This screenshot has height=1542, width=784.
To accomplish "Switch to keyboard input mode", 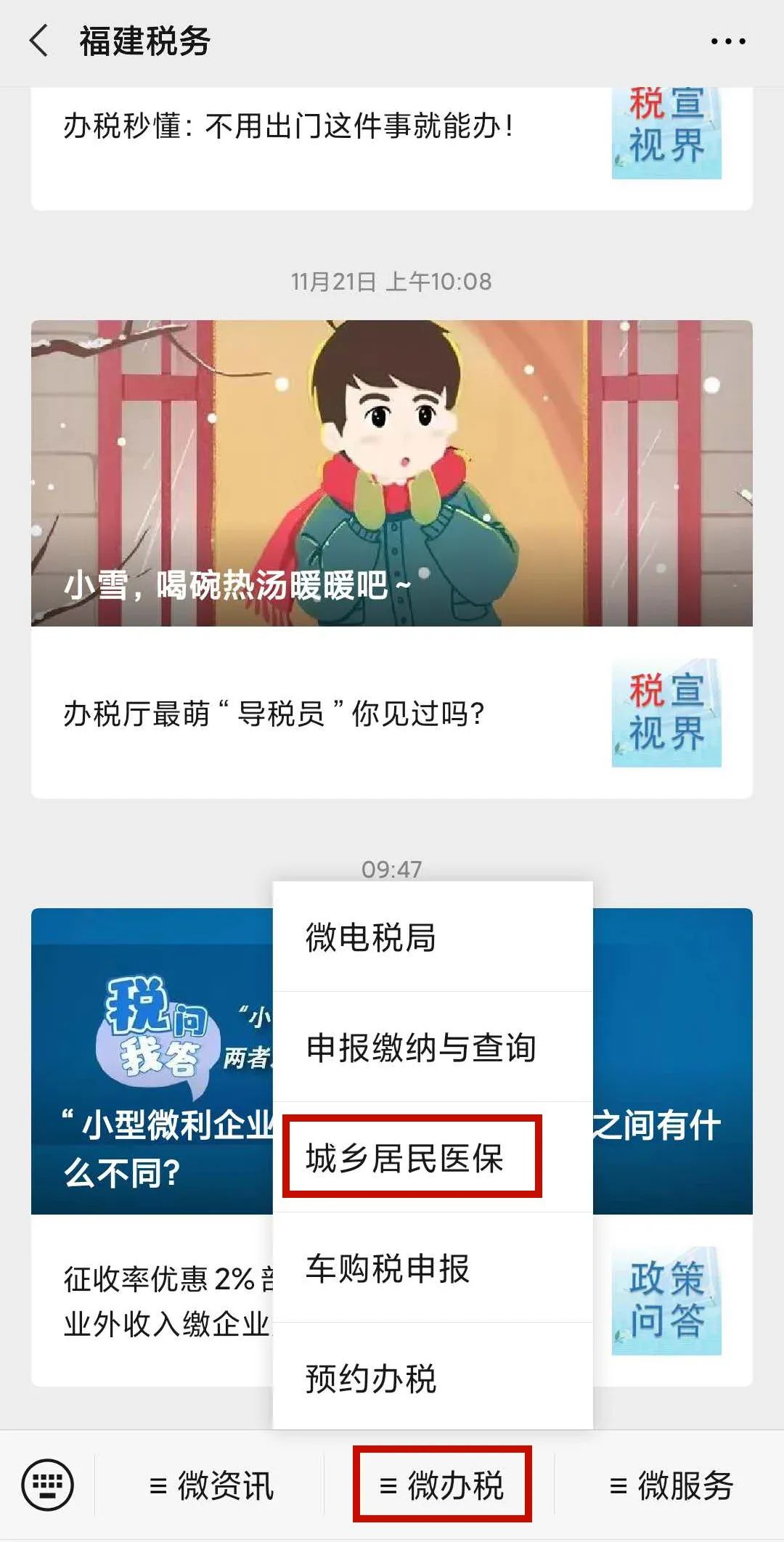I will coord(48,1485).
